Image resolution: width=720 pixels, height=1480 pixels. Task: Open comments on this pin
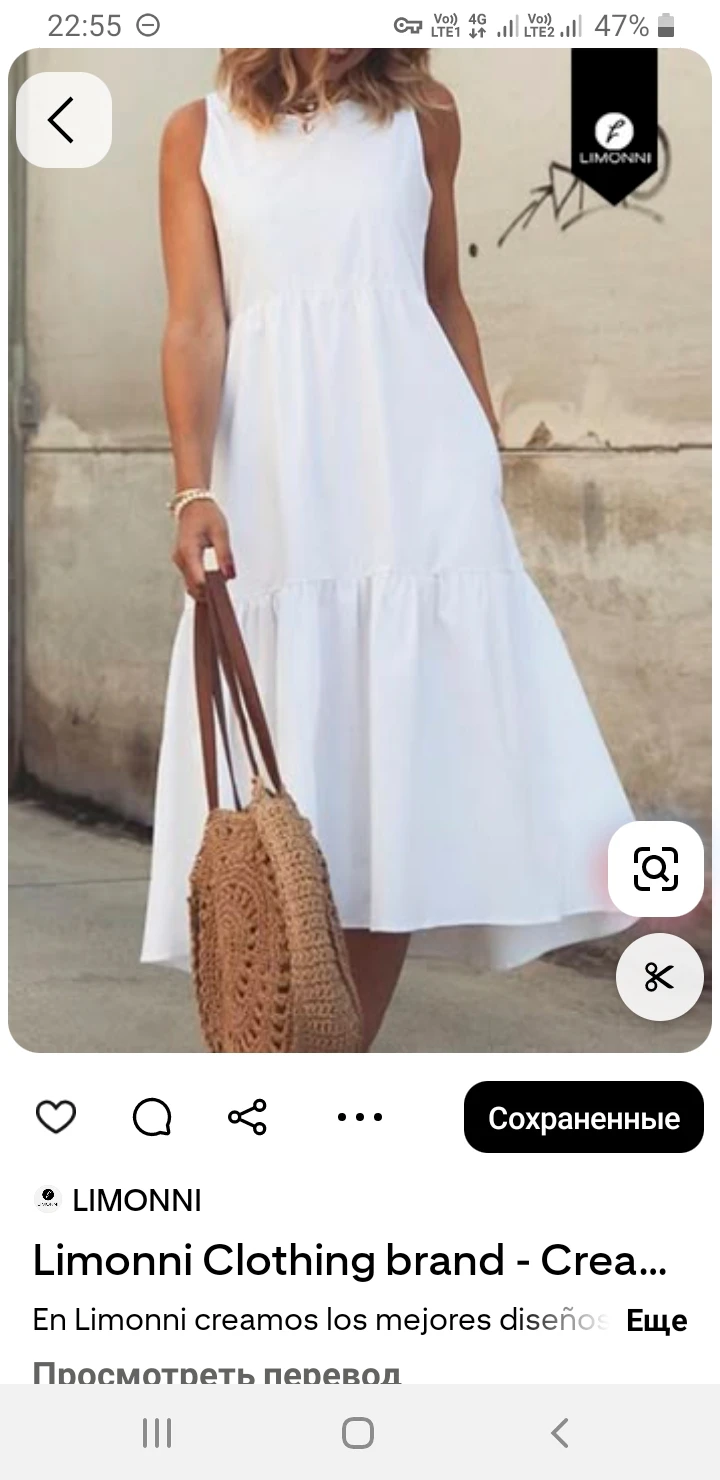[152, 1117]
